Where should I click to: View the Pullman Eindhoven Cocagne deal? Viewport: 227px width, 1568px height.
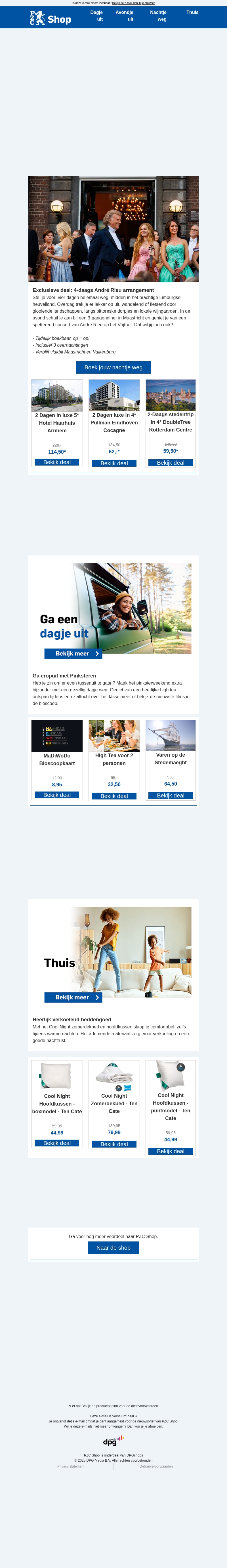tap(114, 463)
